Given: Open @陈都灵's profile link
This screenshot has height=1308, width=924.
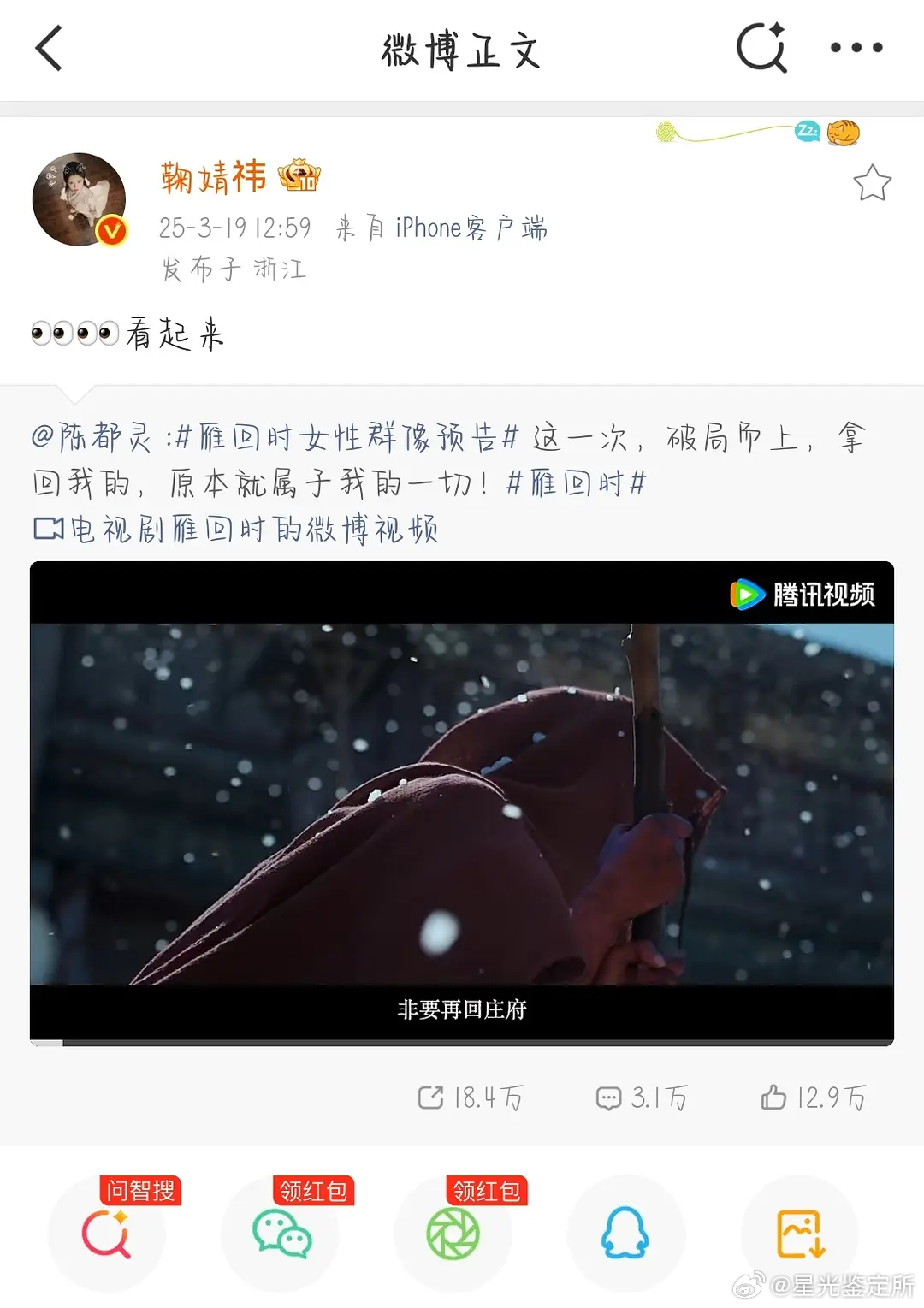Looking at the screenshot, I should [x=94, y=437].
